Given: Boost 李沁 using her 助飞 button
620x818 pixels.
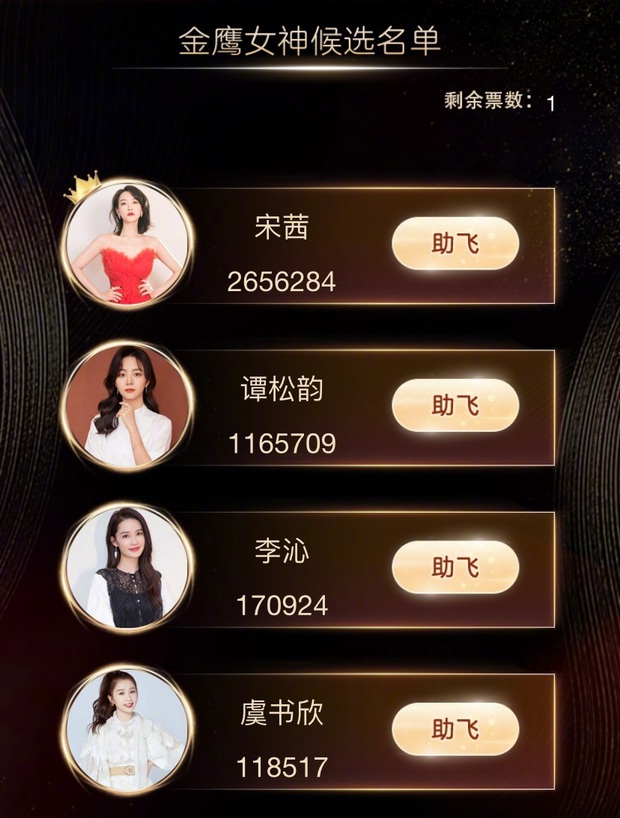Looking at the screenshot, I should (455, 567).
